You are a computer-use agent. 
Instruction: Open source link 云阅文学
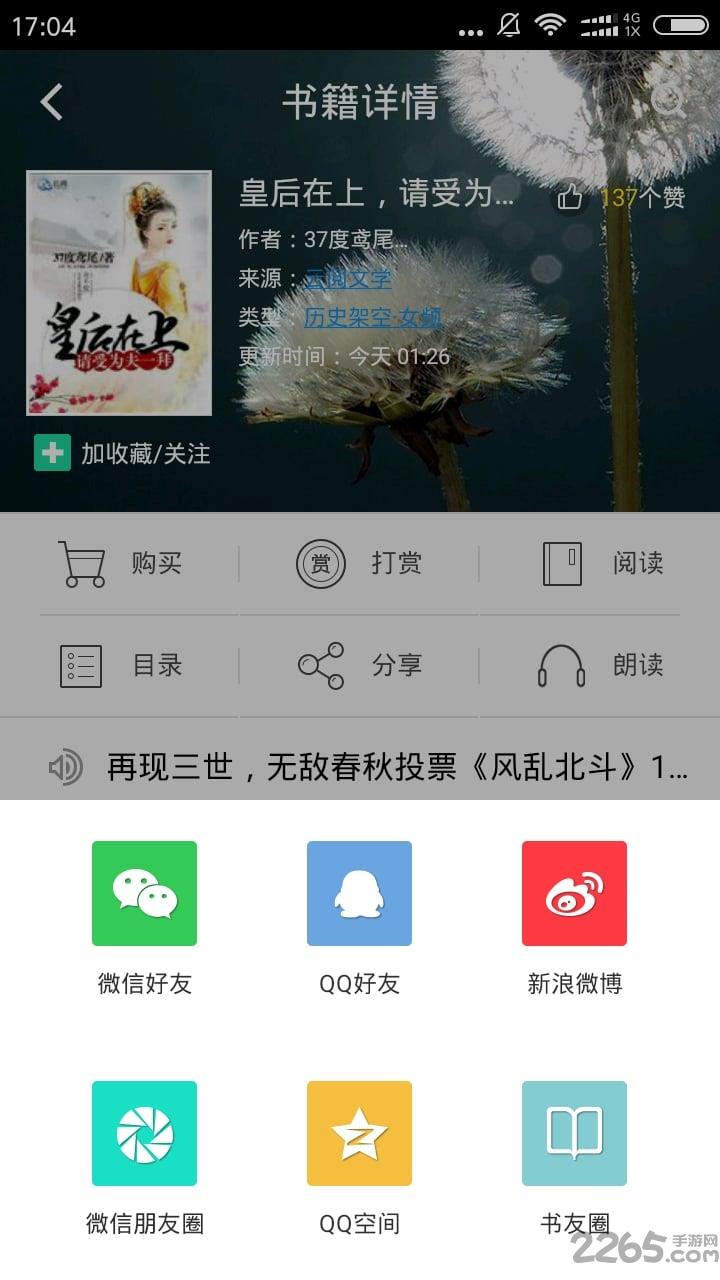click(348, 278)
